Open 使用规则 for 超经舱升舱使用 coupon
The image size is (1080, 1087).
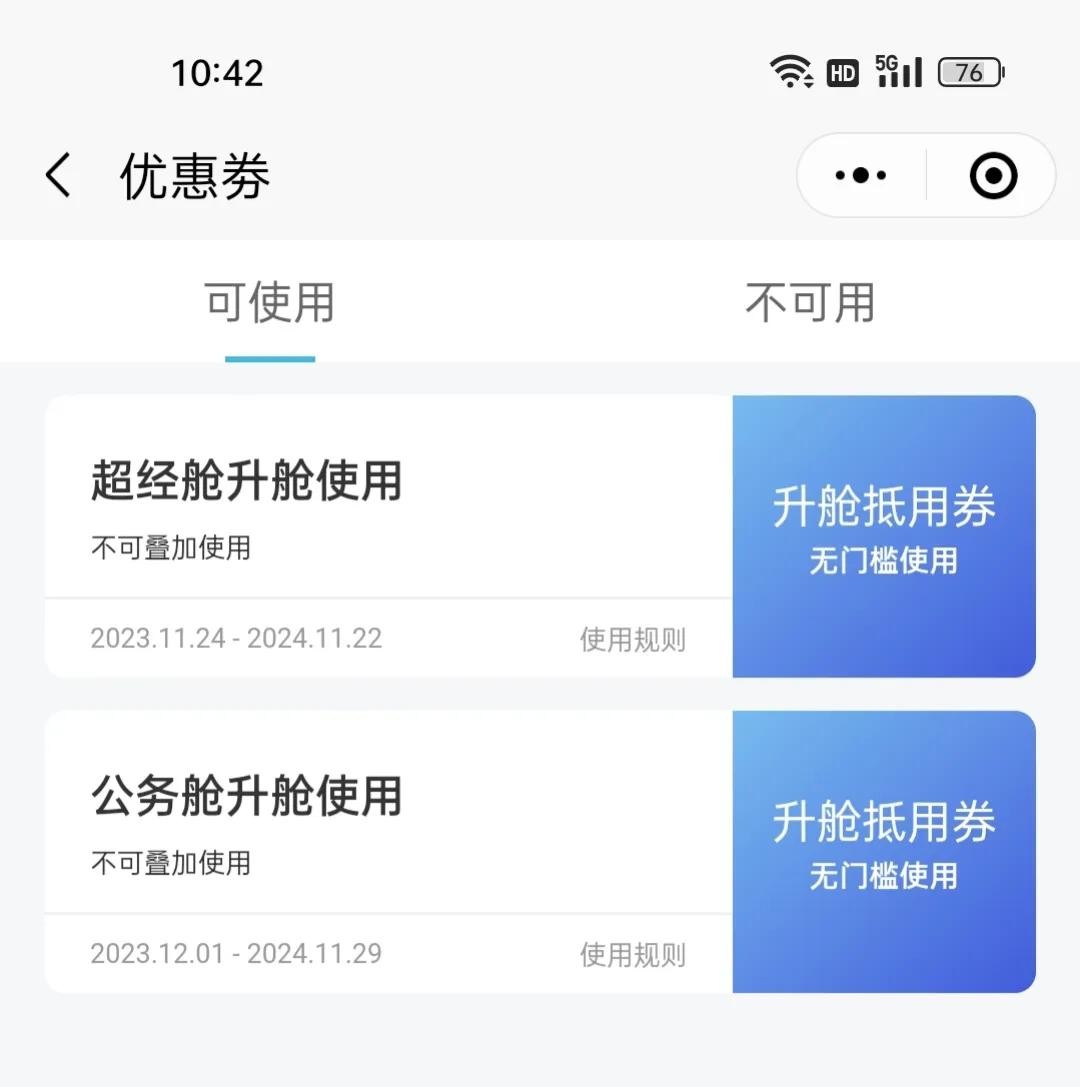pos(632,639)
